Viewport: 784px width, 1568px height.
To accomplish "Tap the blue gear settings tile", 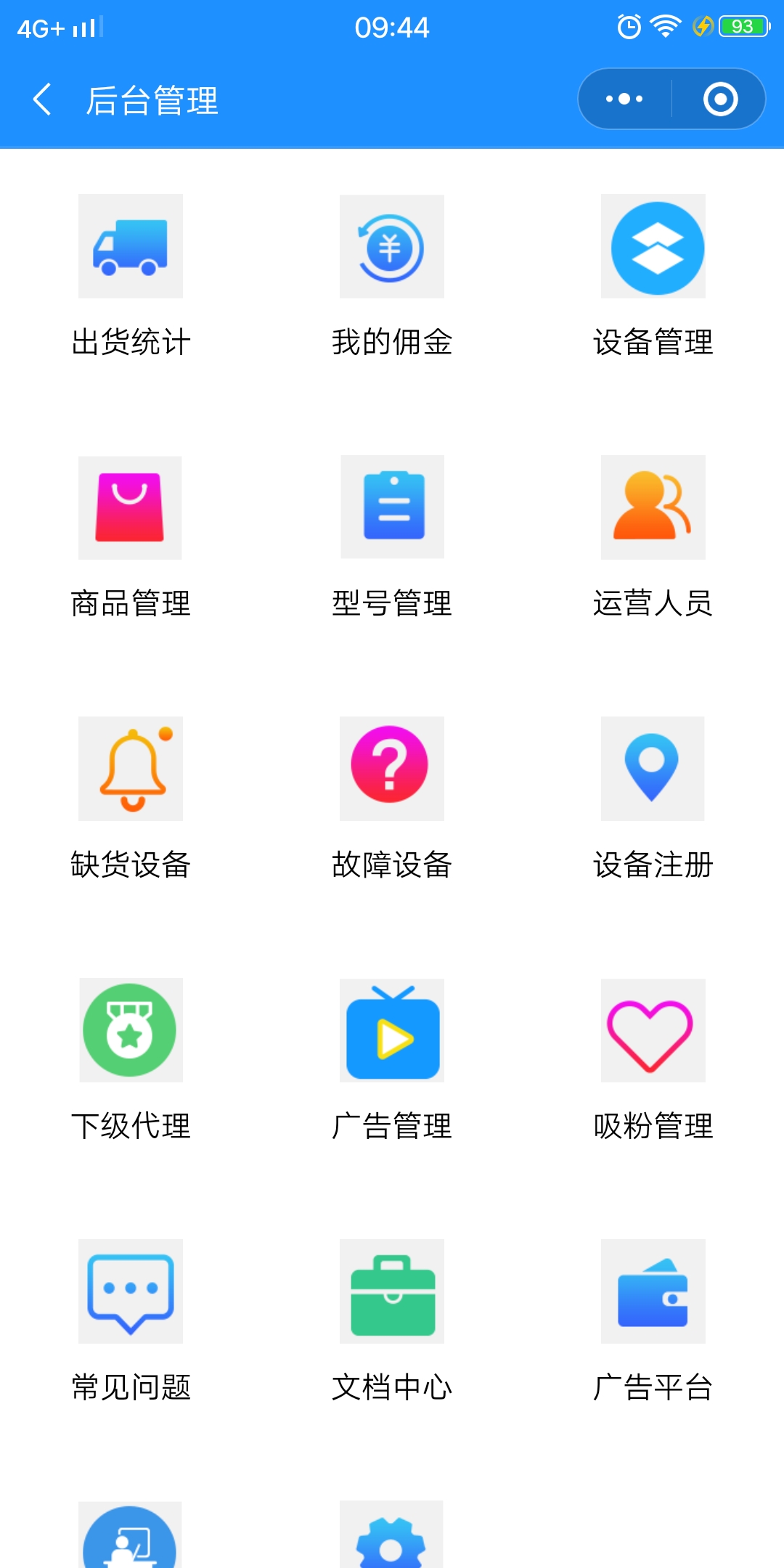I will pos(392,1535).
